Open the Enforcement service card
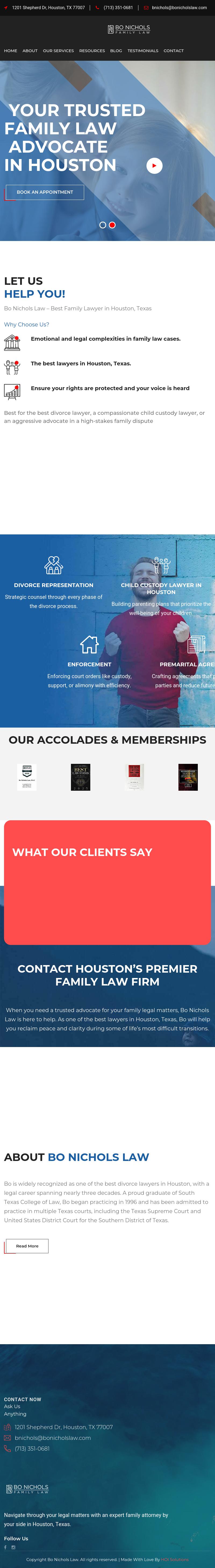This screenshot has height=1568, width=215. (x=89, y=664)
